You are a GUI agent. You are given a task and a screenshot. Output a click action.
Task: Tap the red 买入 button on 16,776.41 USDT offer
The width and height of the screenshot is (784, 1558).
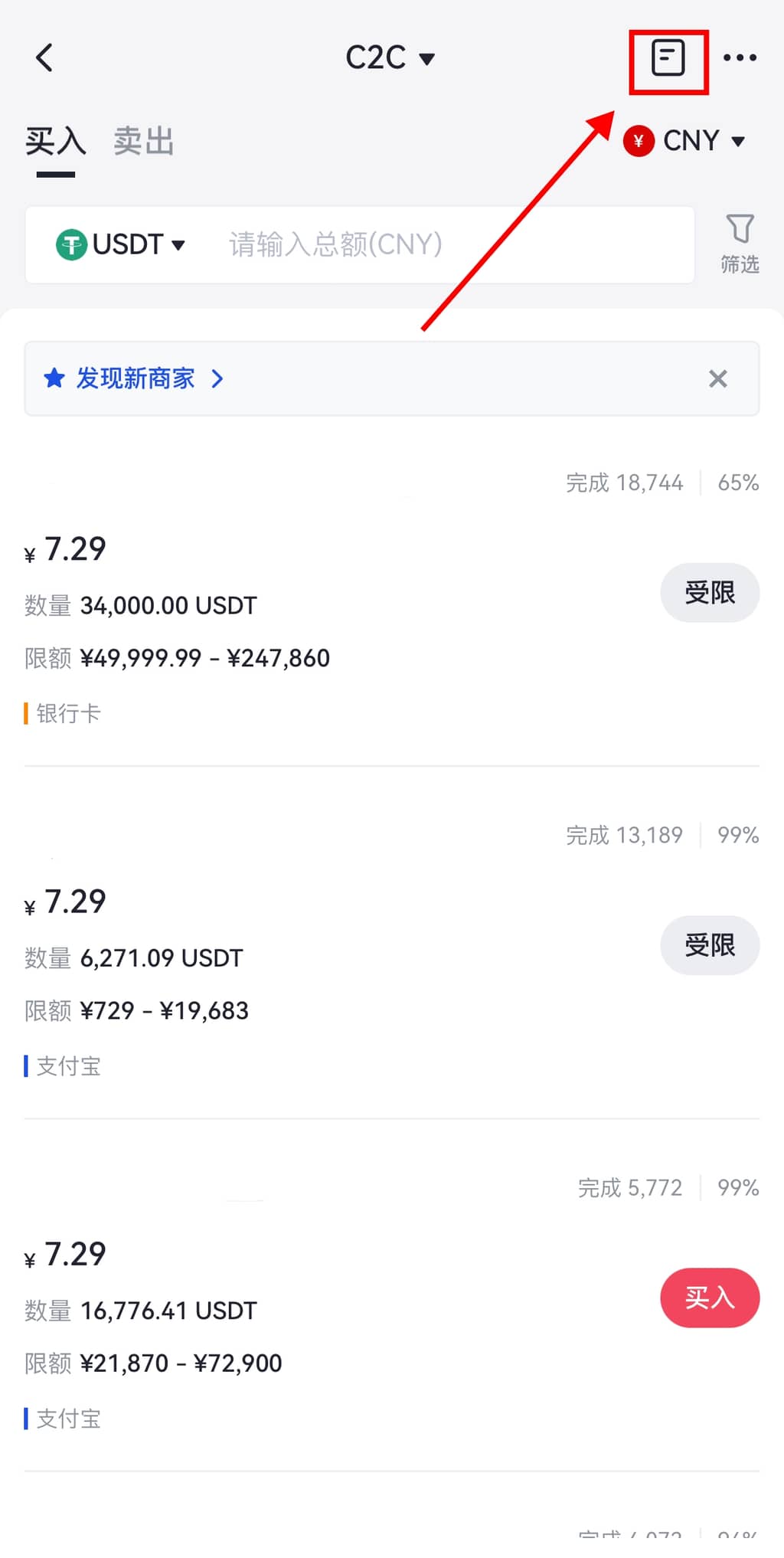coord(709,1298)
